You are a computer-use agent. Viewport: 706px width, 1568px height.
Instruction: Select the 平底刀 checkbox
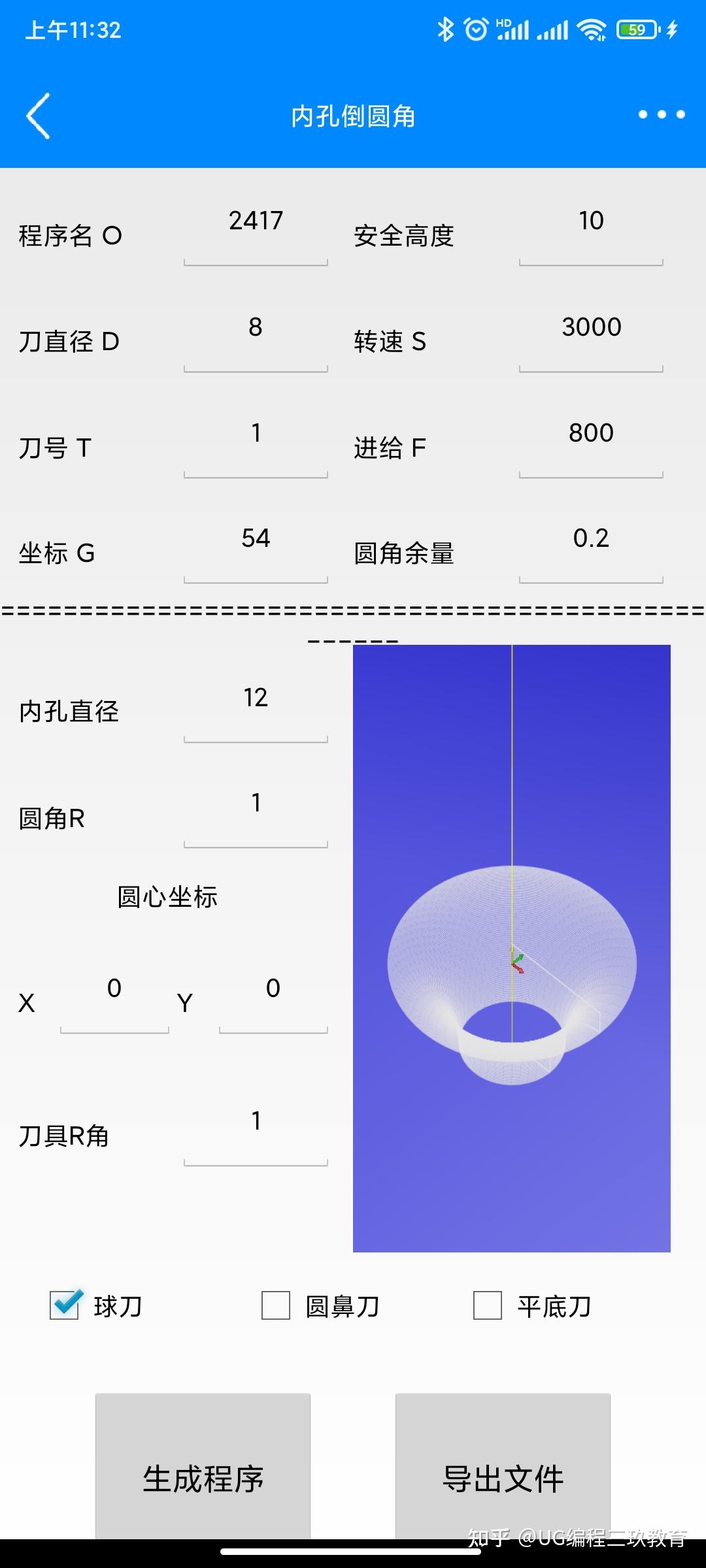[x=488, y=1305]
